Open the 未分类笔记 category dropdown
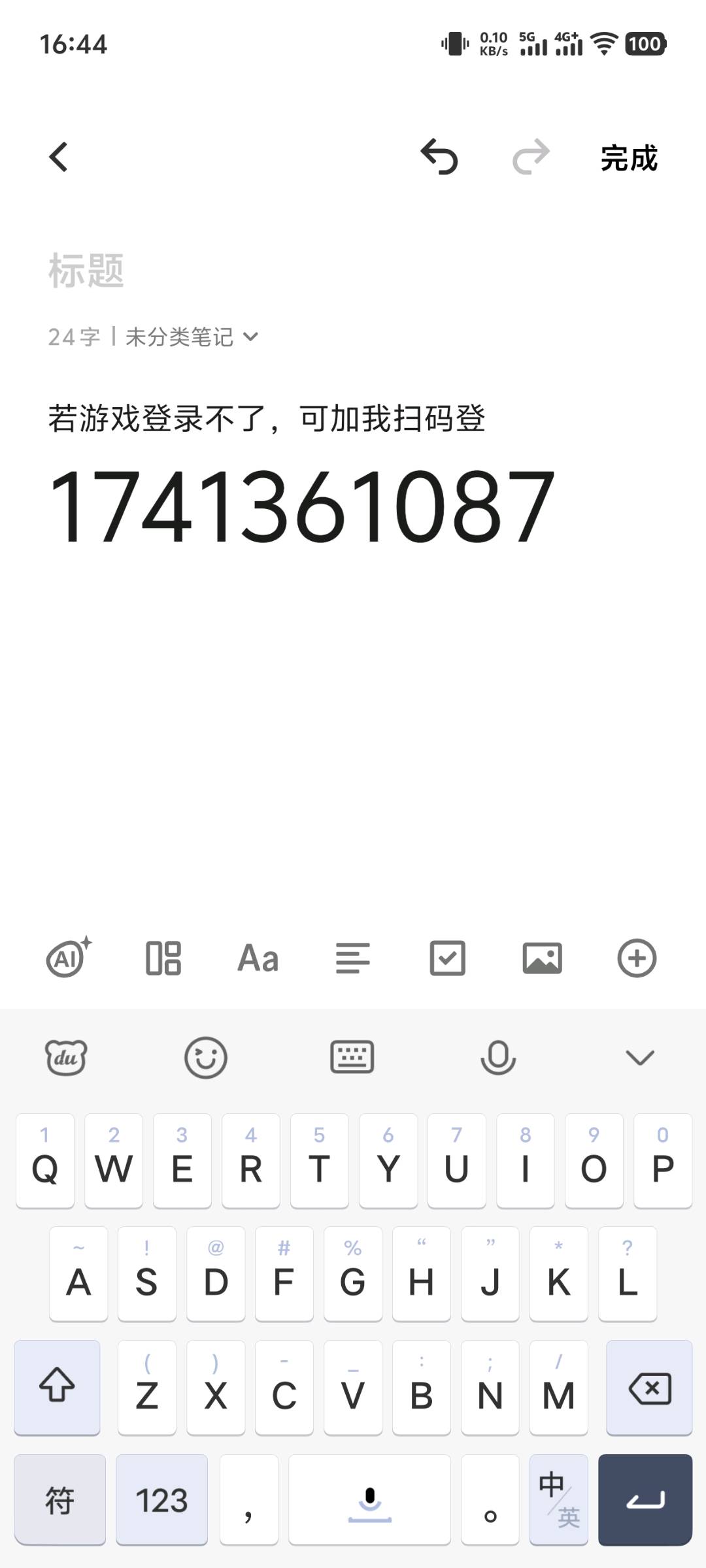 [x=192, y=337]
